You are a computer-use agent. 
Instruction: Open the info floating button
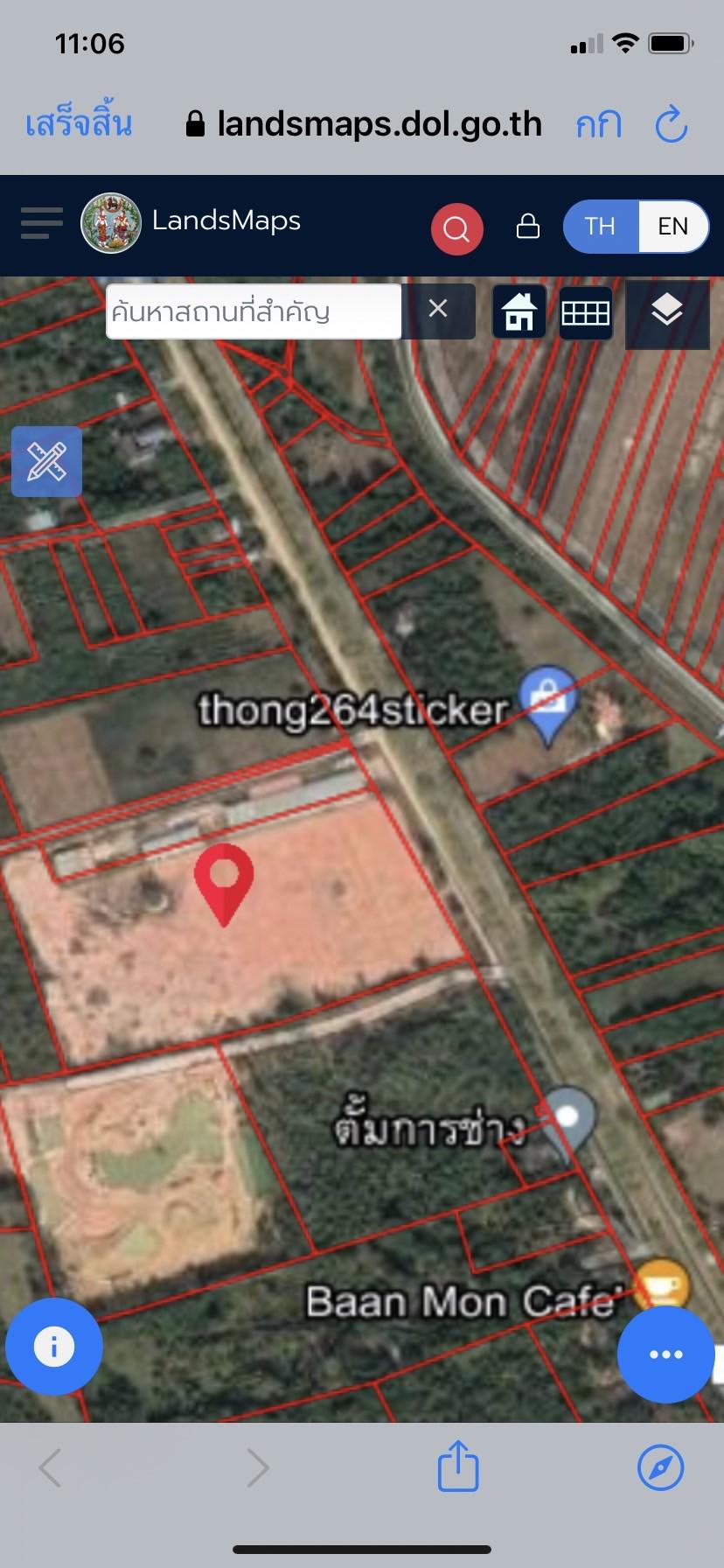click(x=54, y=1346)
